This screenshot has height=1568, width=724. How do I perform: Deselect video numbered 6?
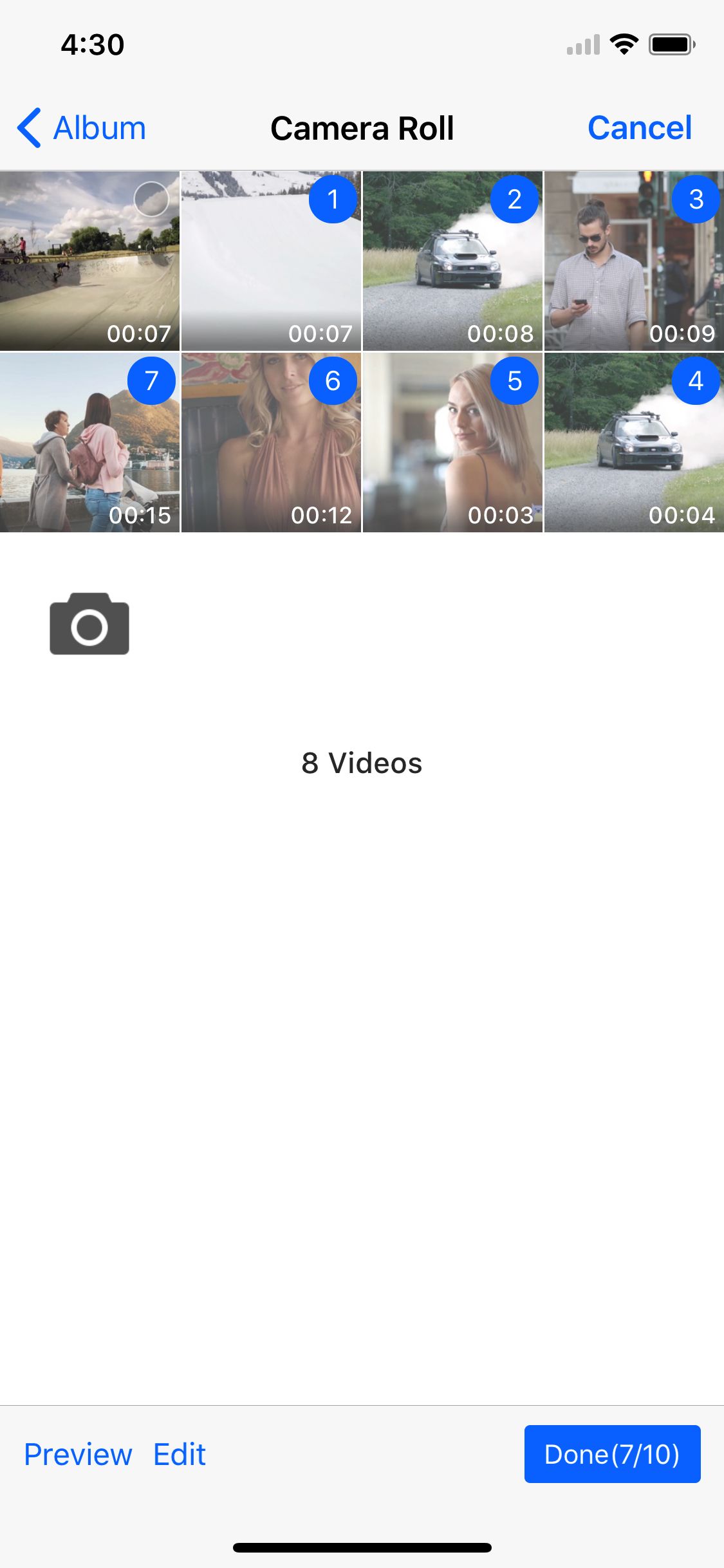pyautogui.click(x=333, y=381)
